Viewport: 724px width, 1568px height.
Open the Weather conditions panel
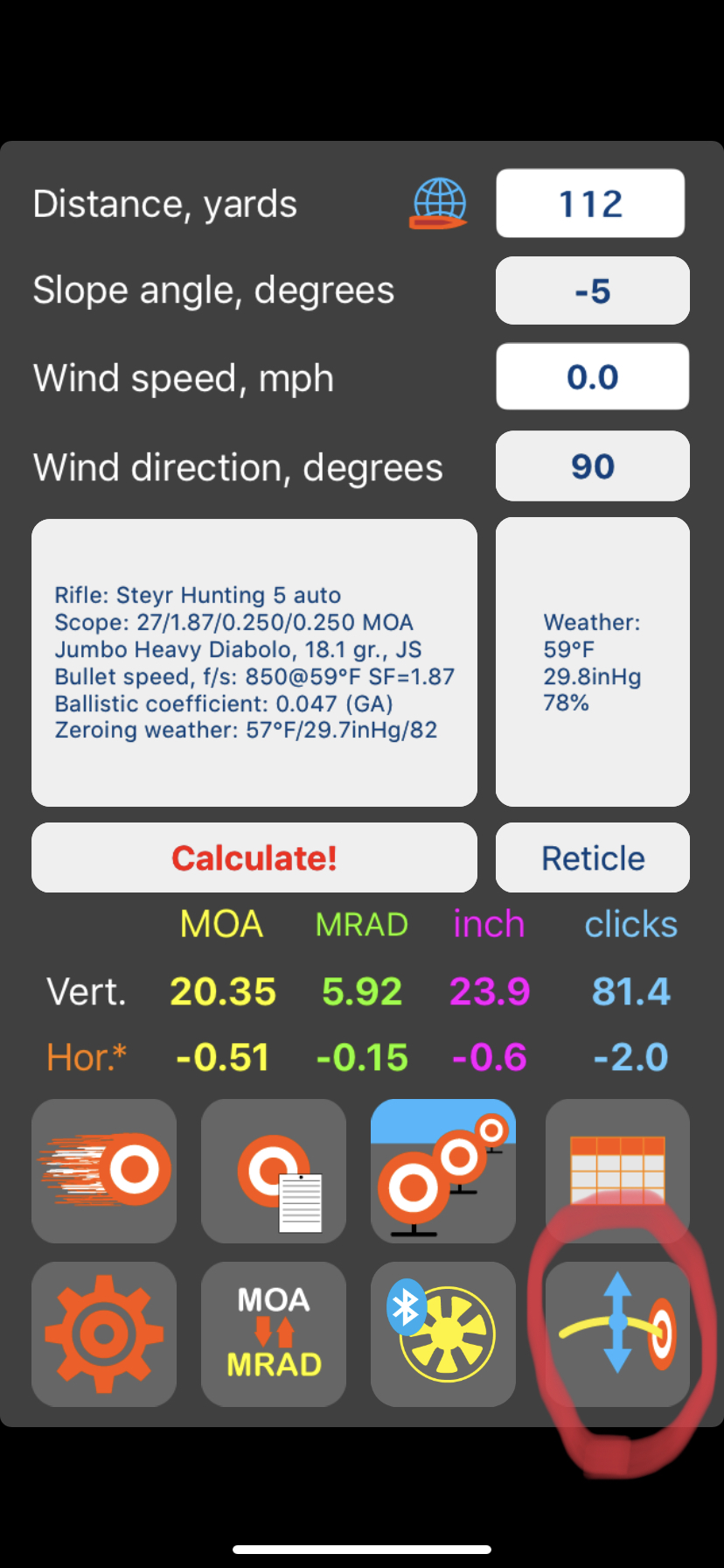pyautogui.click(x=592, y=662)
